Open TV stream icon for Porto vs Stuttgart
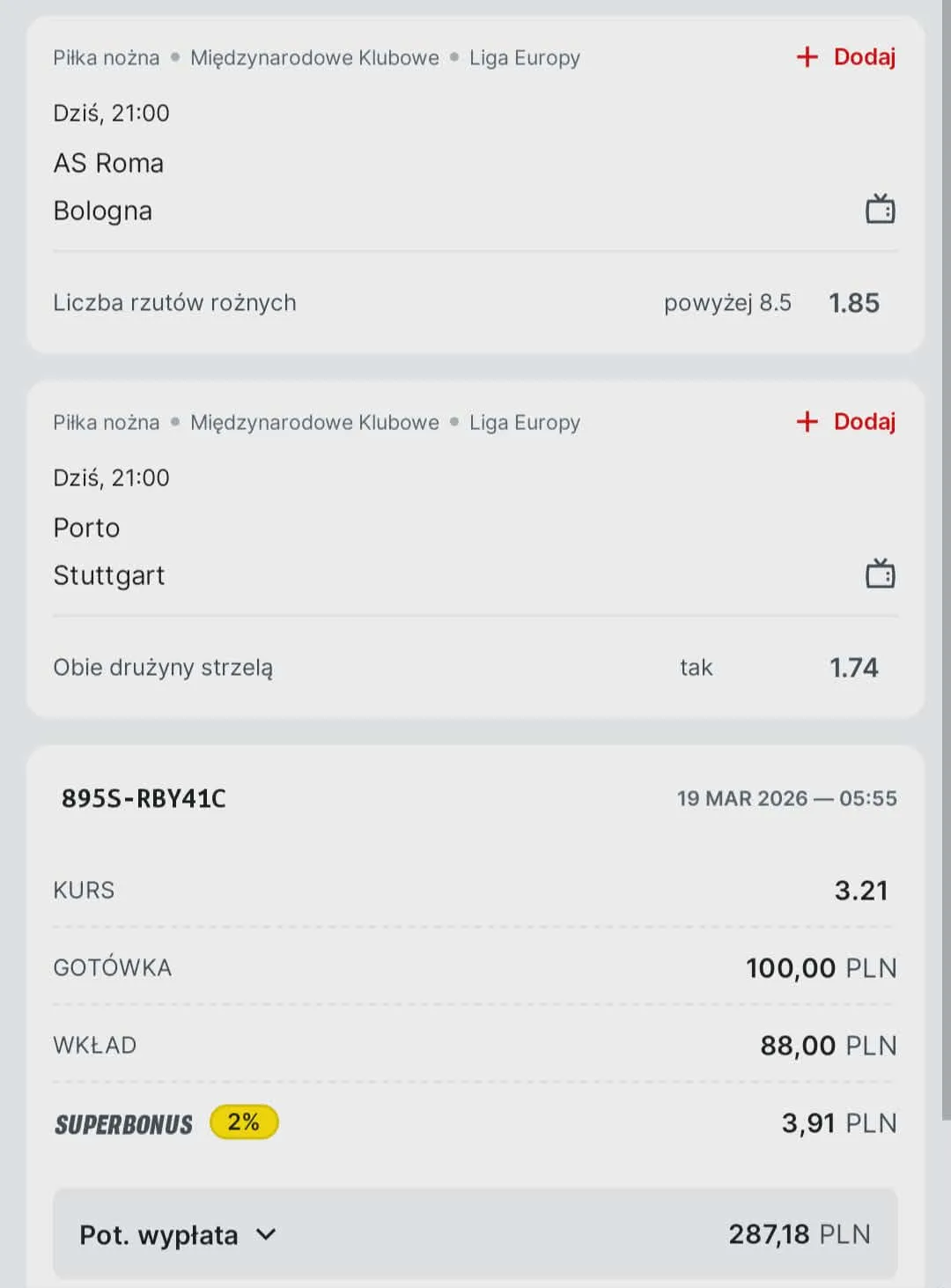The image size is (951, 1288). tap(880, 574)
